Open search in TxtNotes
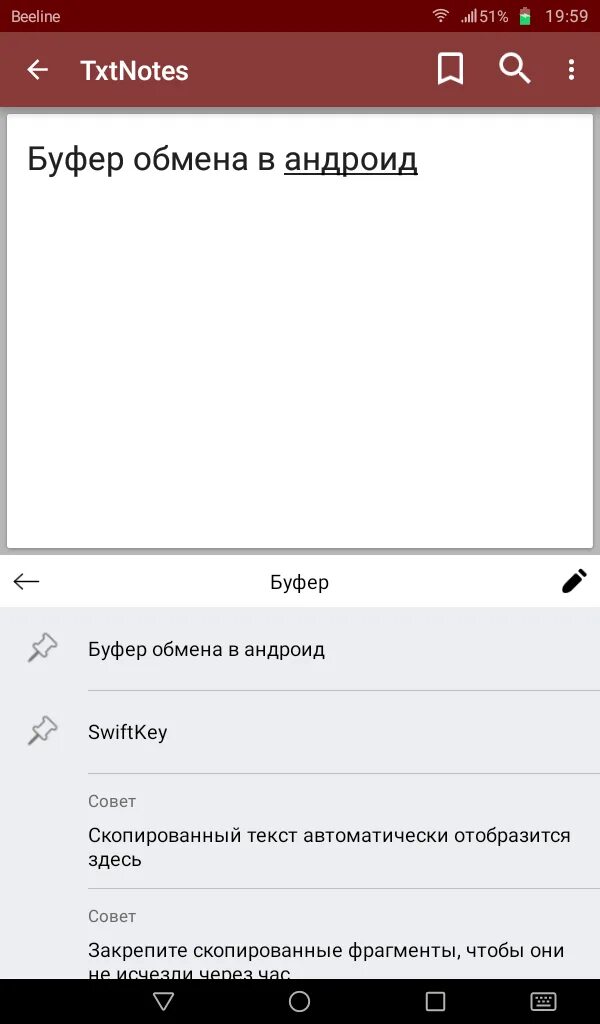The width and height of the screenshot is (600, 1024). (x=514, y=69)
